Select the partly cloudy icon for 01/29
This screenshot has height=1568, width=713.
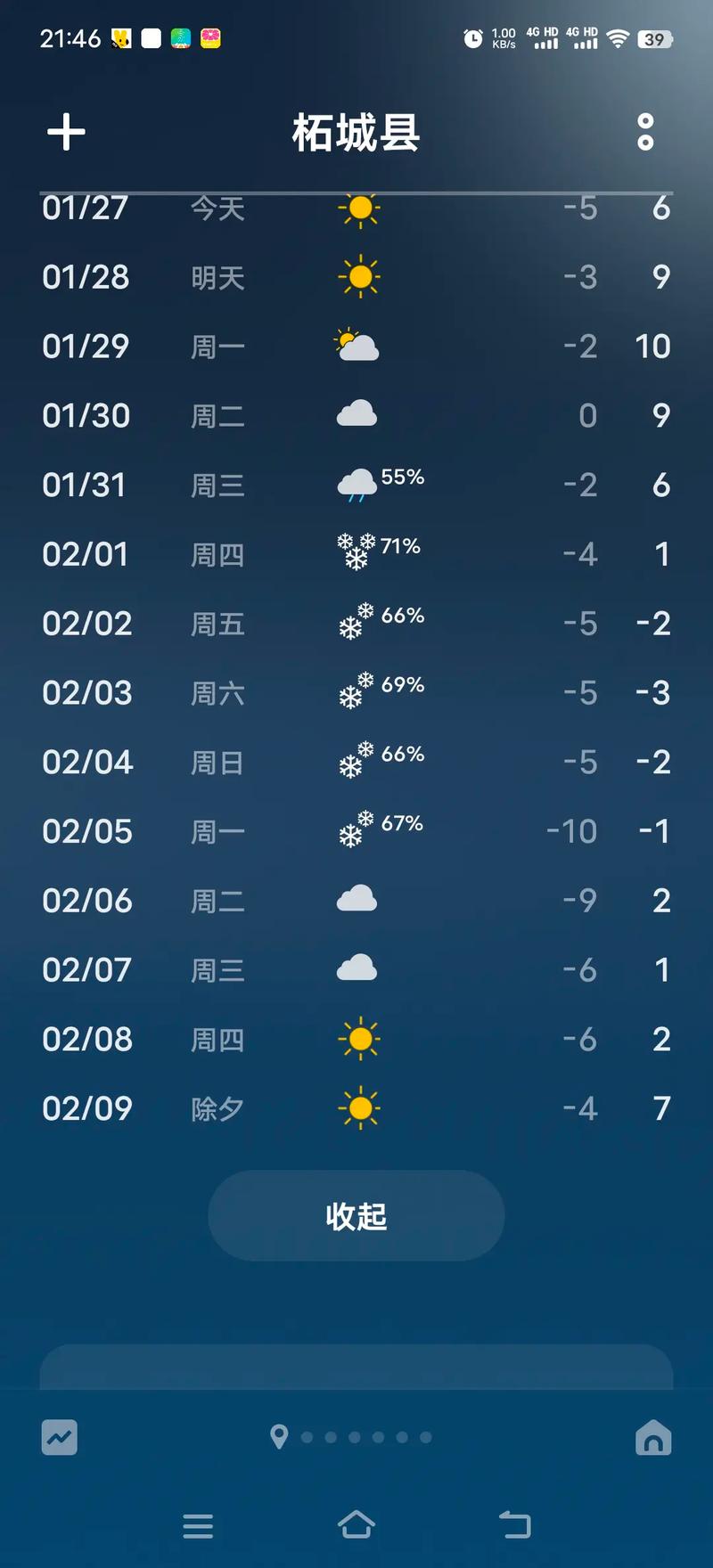pos(356,346)
